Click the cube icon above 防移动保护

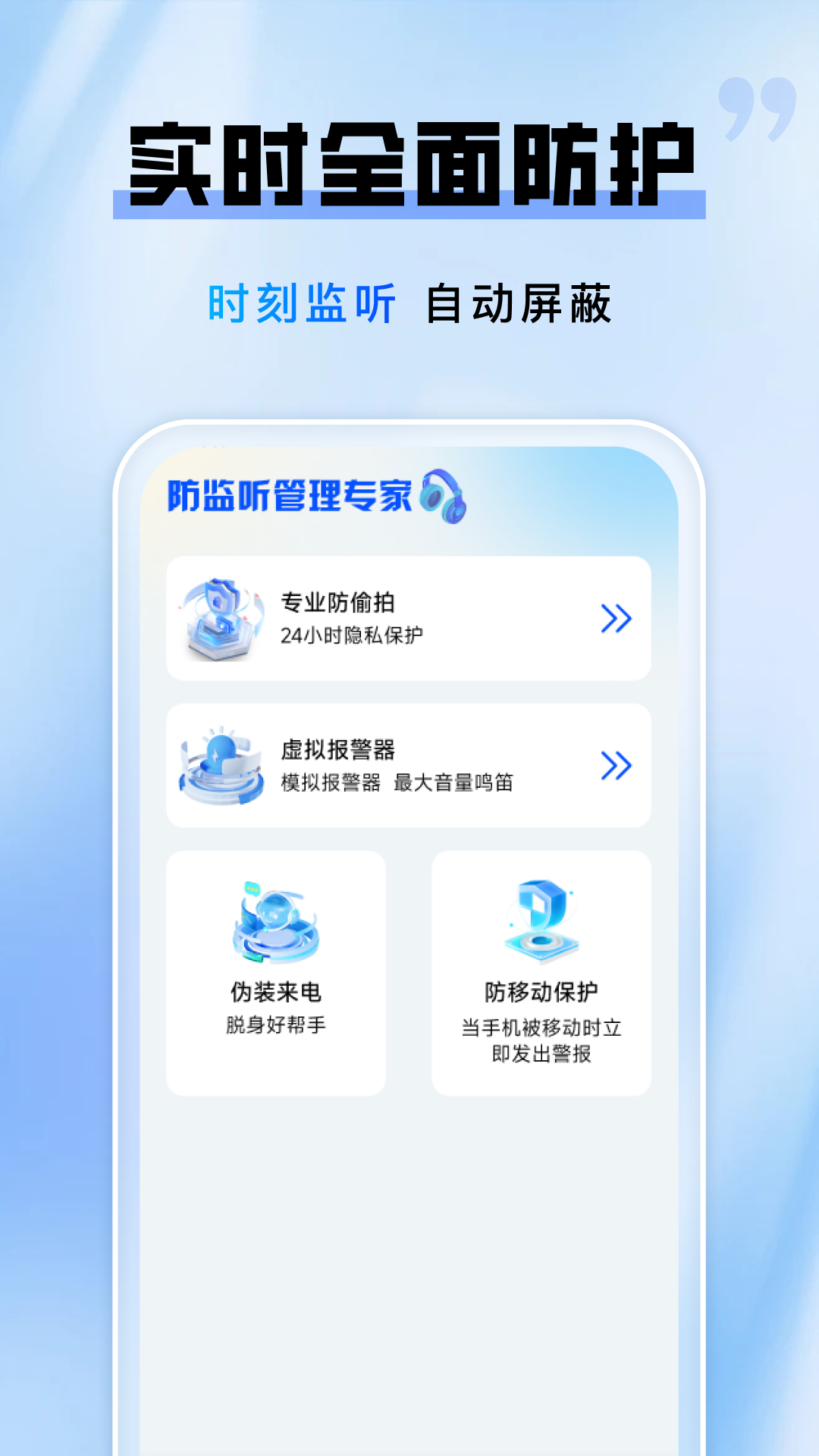[540, 920]
